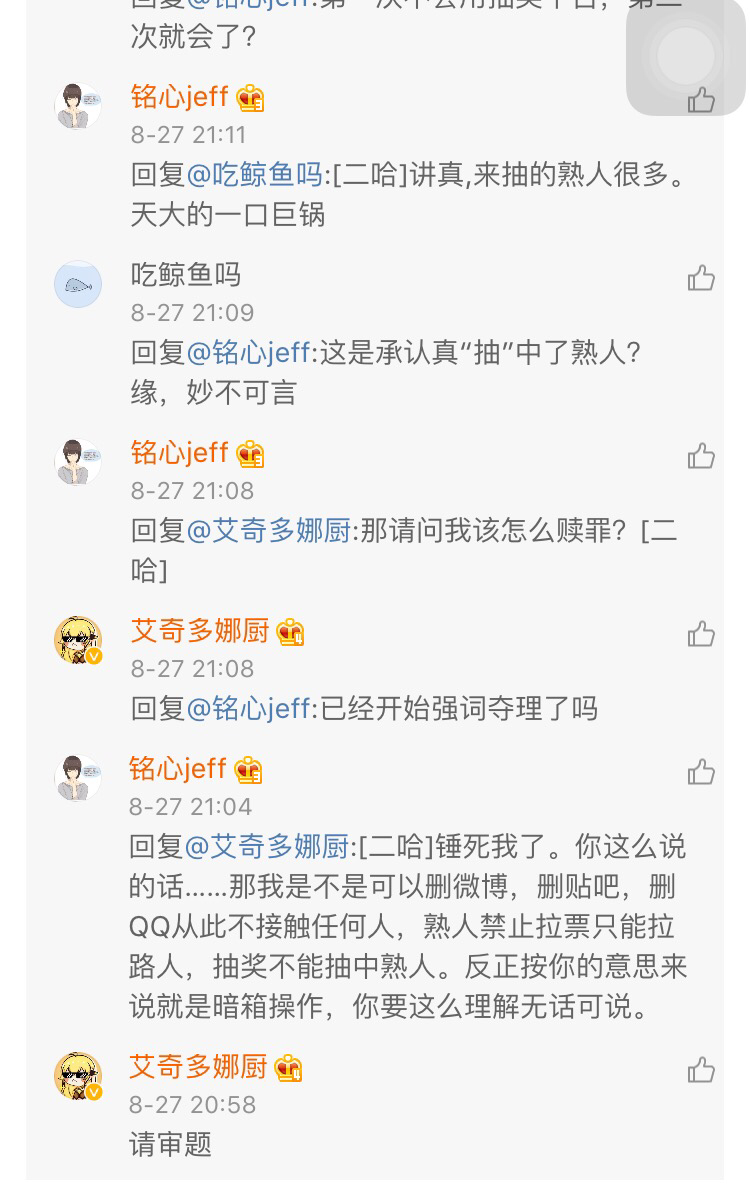Image resolution: width=750 pixels, height=1196 pixels.
Task: Like 铭心jeff's comment asking 那请问我该怎么赎罪
Action: click(701, 455)
